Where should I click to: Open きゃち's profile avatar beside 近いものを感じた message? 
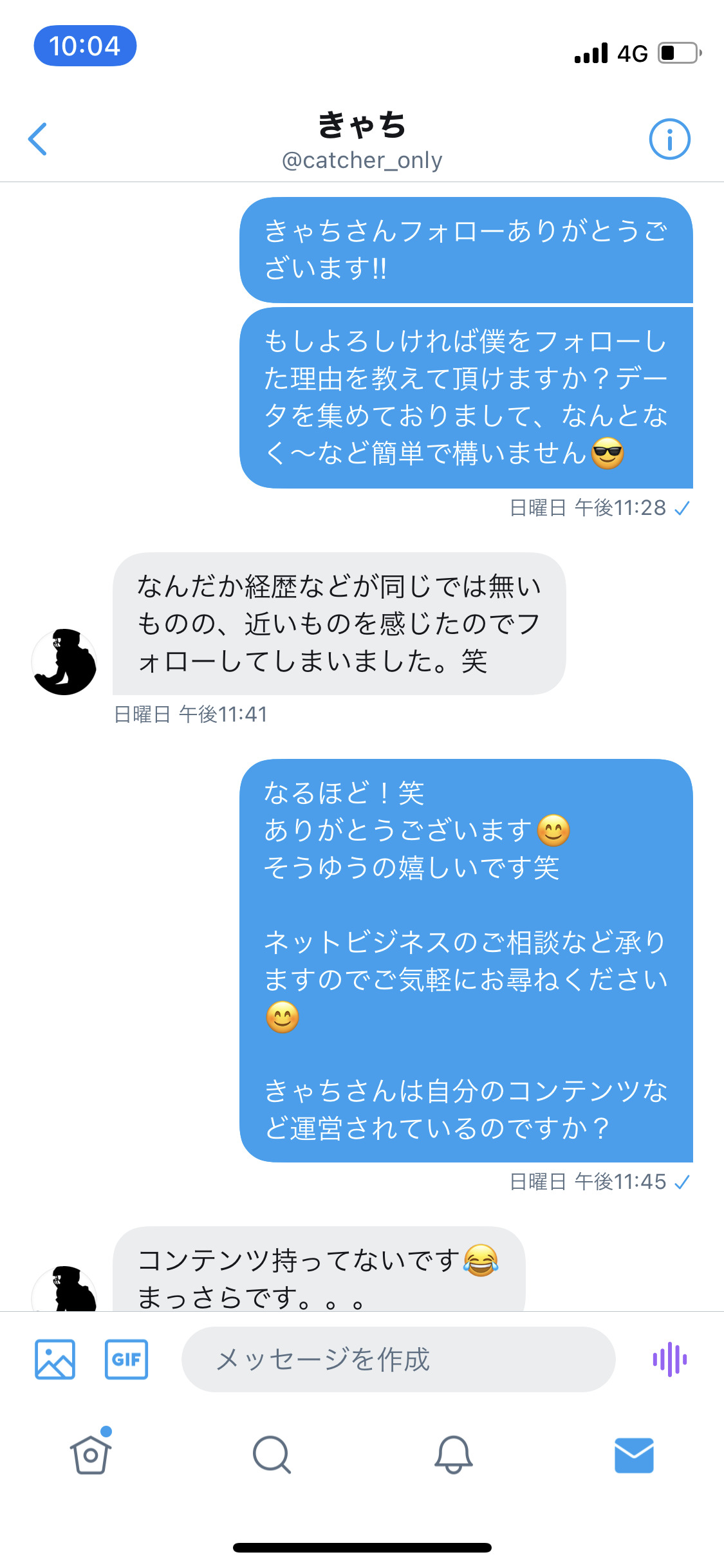[x=64, y=662]
